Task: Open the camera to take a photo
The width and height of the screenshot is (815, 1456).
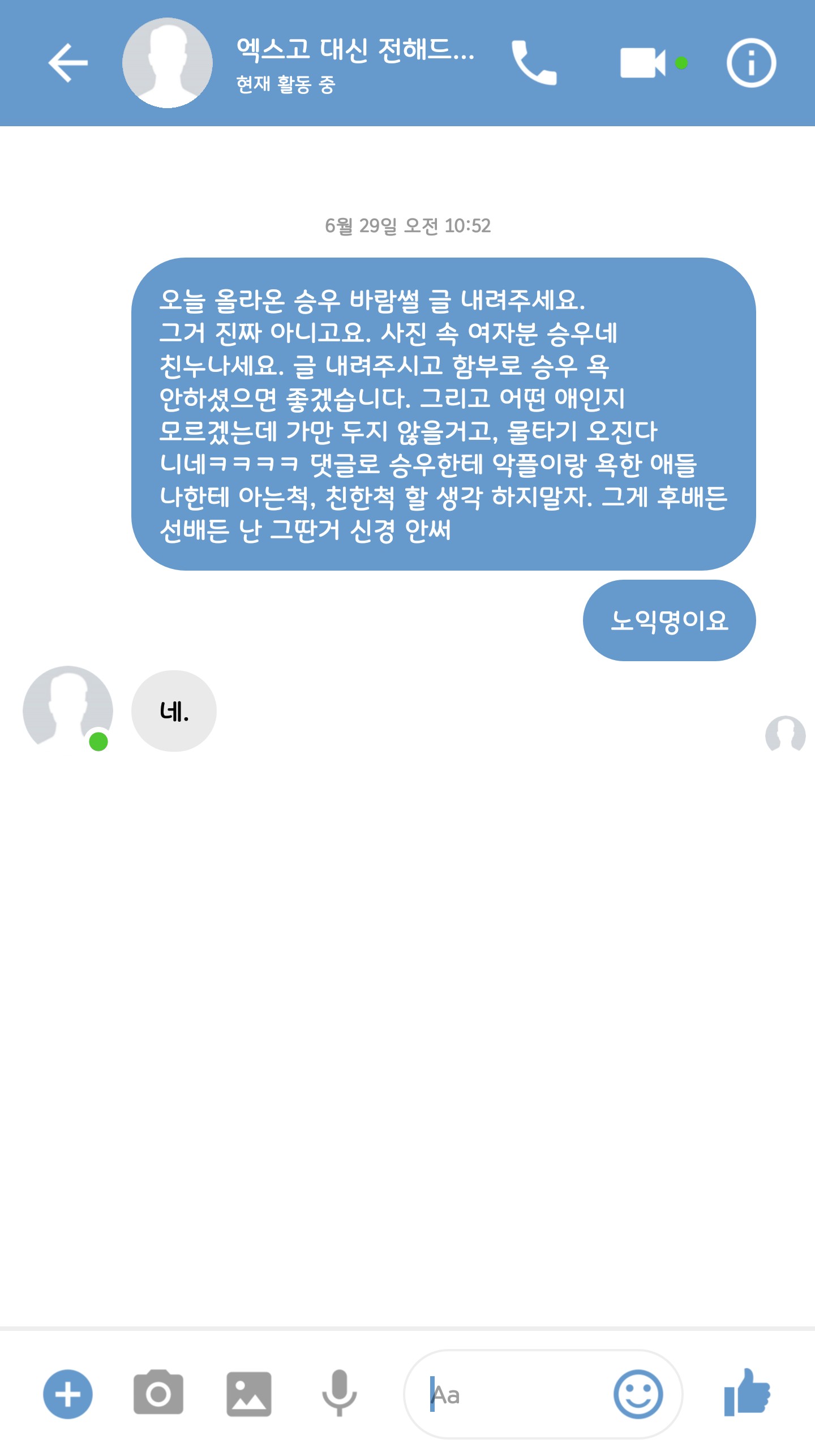Action: coord(158,1393)
